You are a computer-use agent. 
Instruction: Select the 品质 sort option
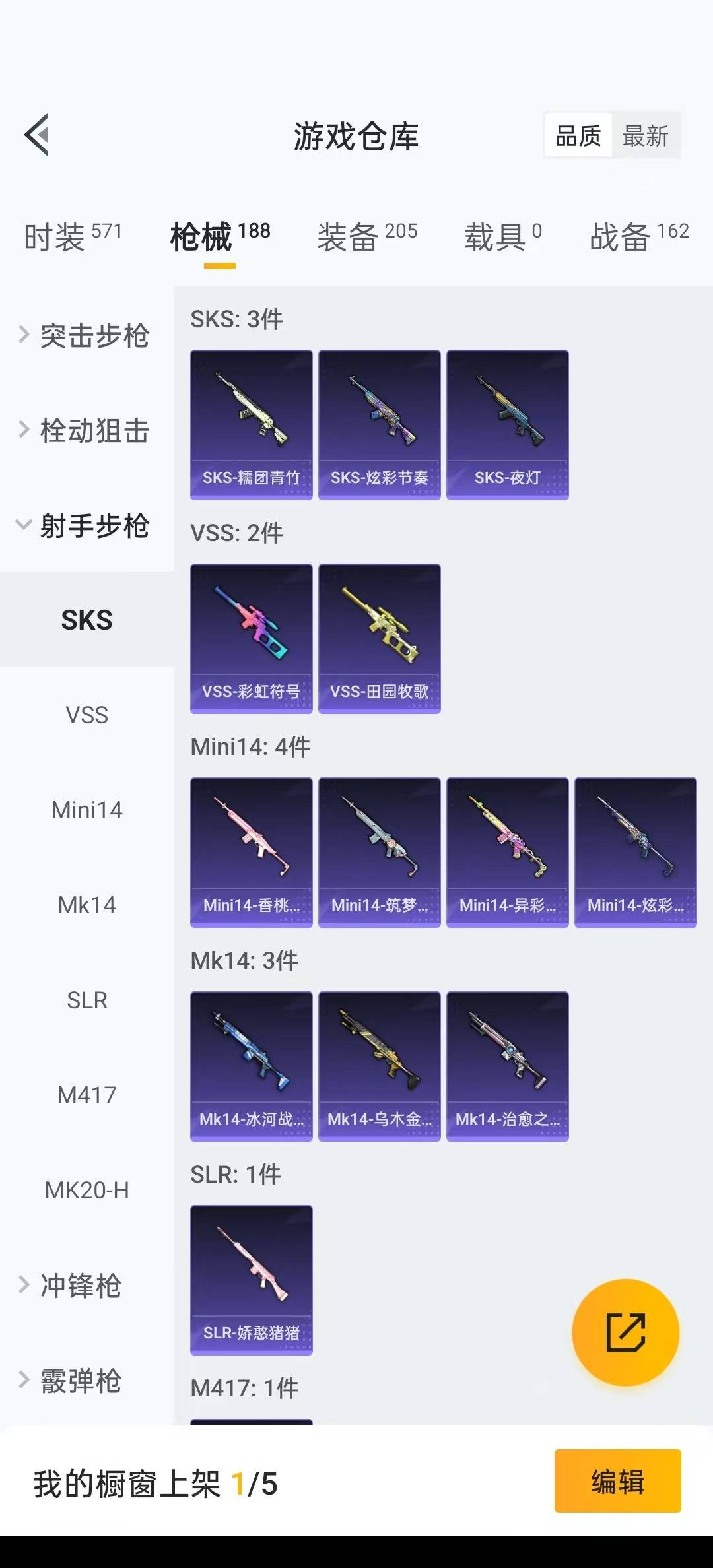point(578,136)
